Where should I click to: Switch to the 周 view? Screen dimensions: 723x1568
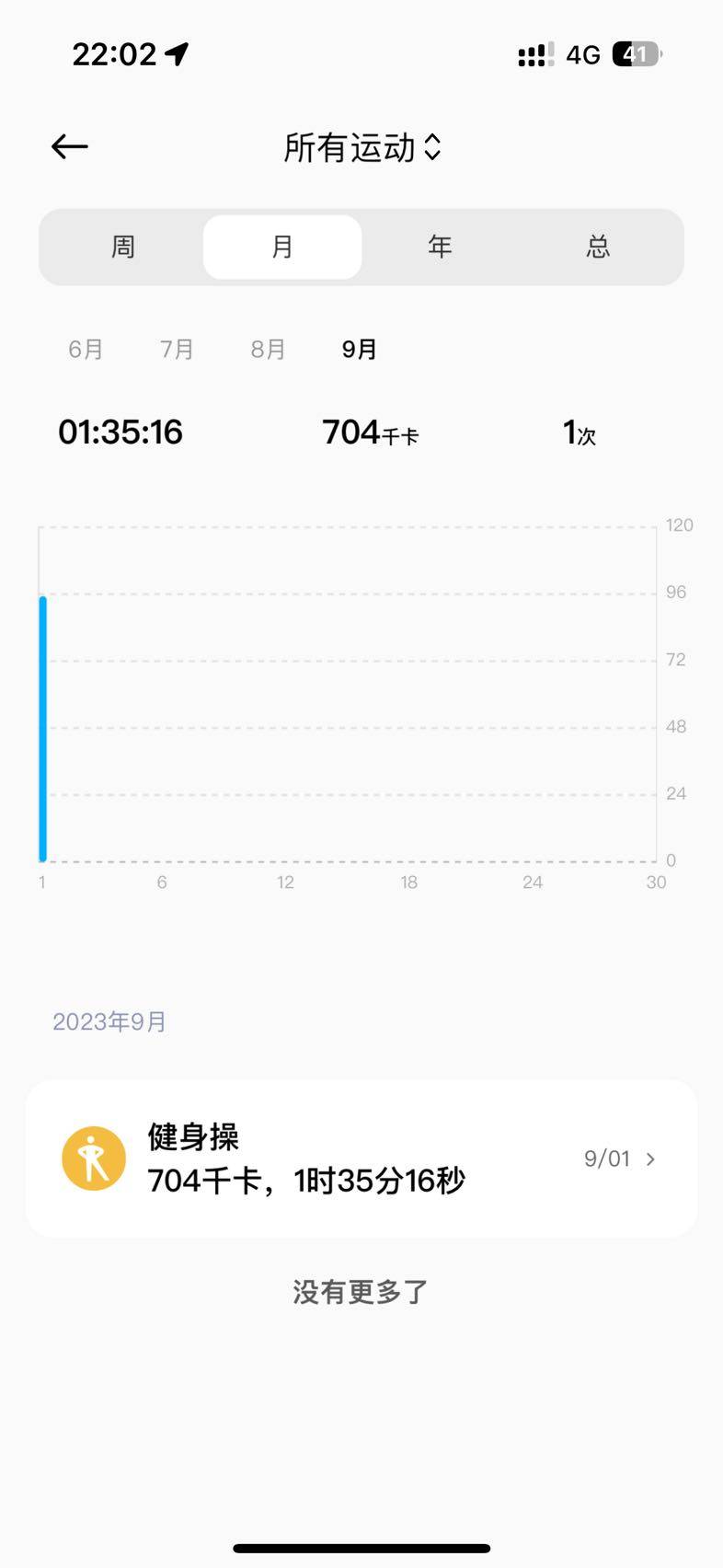coord(123,247)
